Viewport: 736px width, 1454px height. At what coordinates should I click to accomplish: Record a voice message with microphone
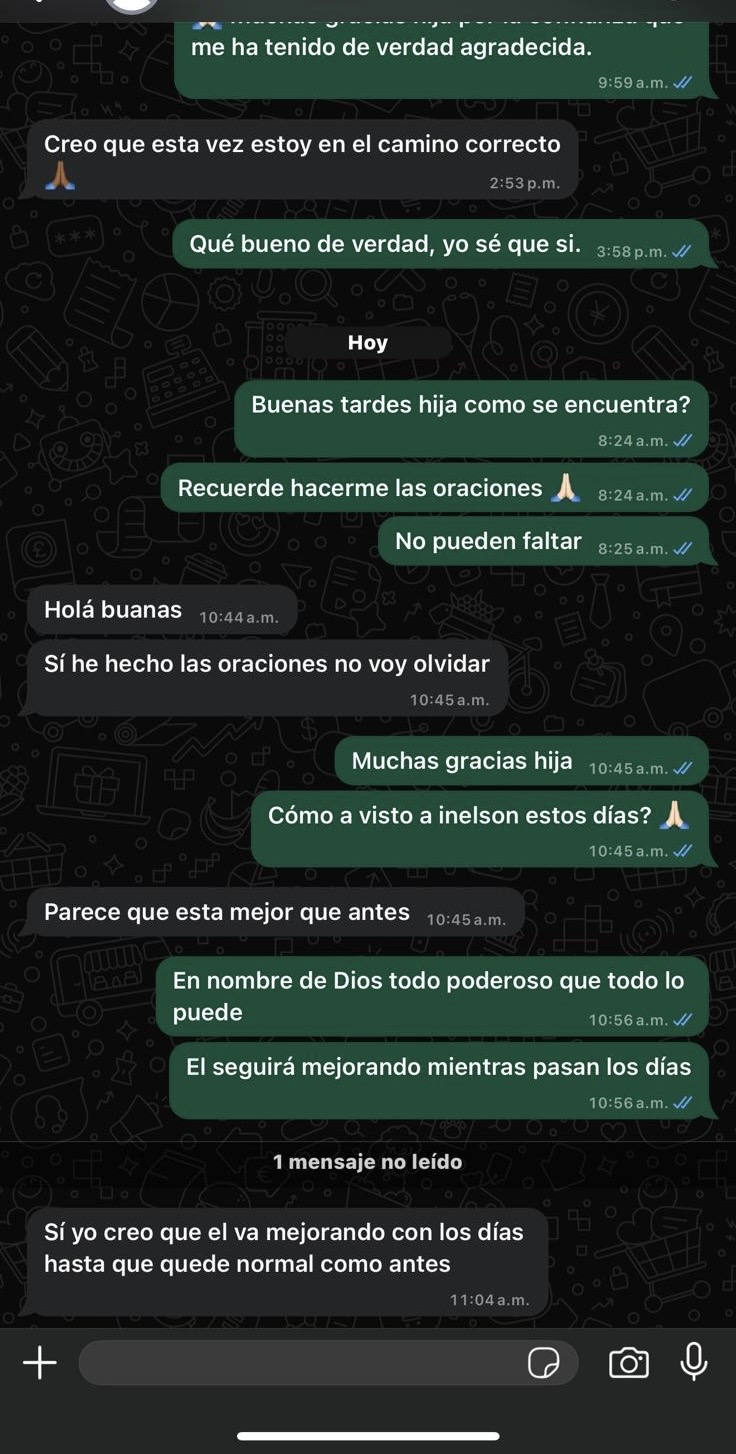[693, 1362]
